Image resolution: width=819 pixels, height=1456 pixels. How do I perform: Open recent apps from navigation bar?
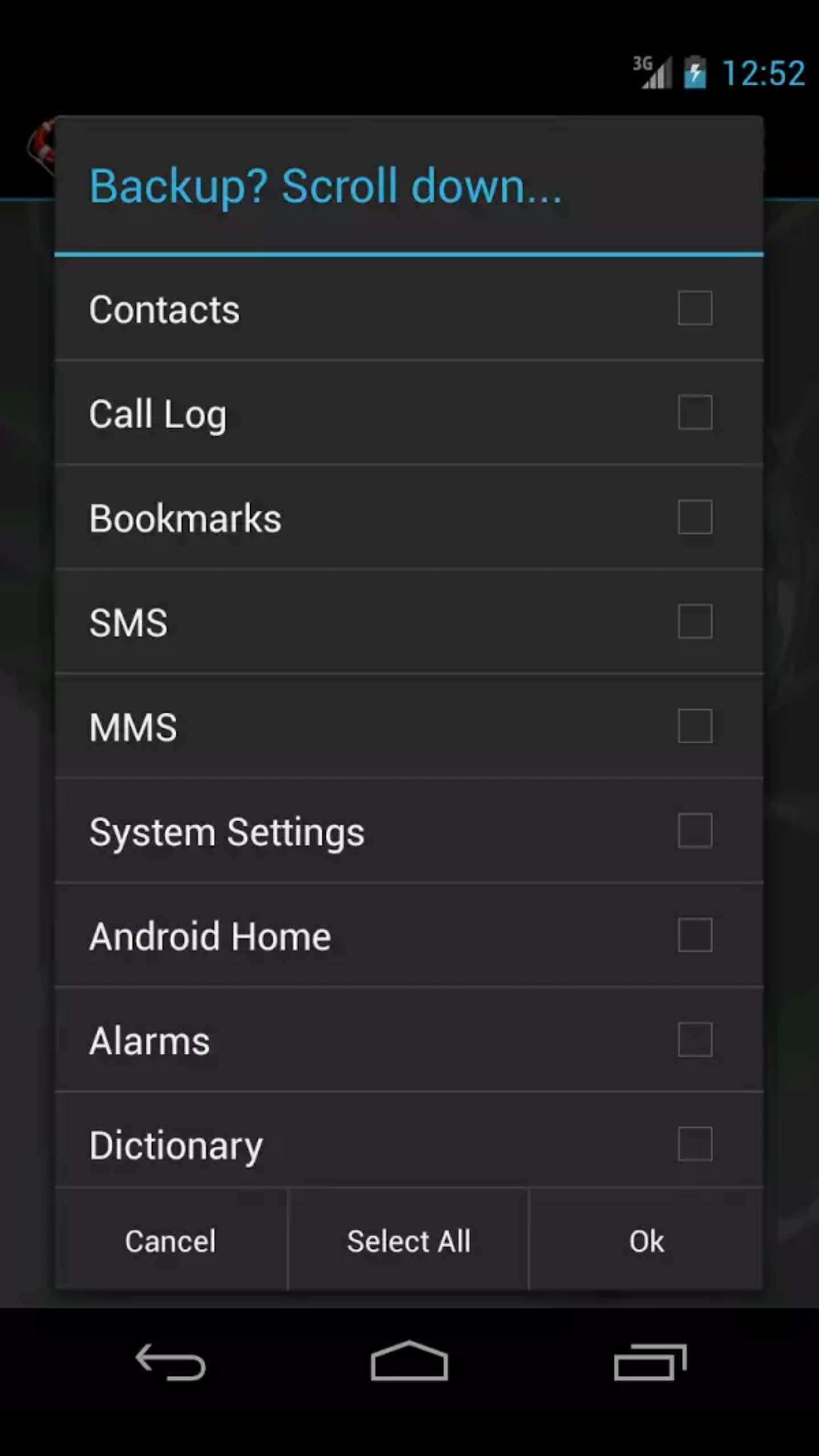pos(650,1362)
